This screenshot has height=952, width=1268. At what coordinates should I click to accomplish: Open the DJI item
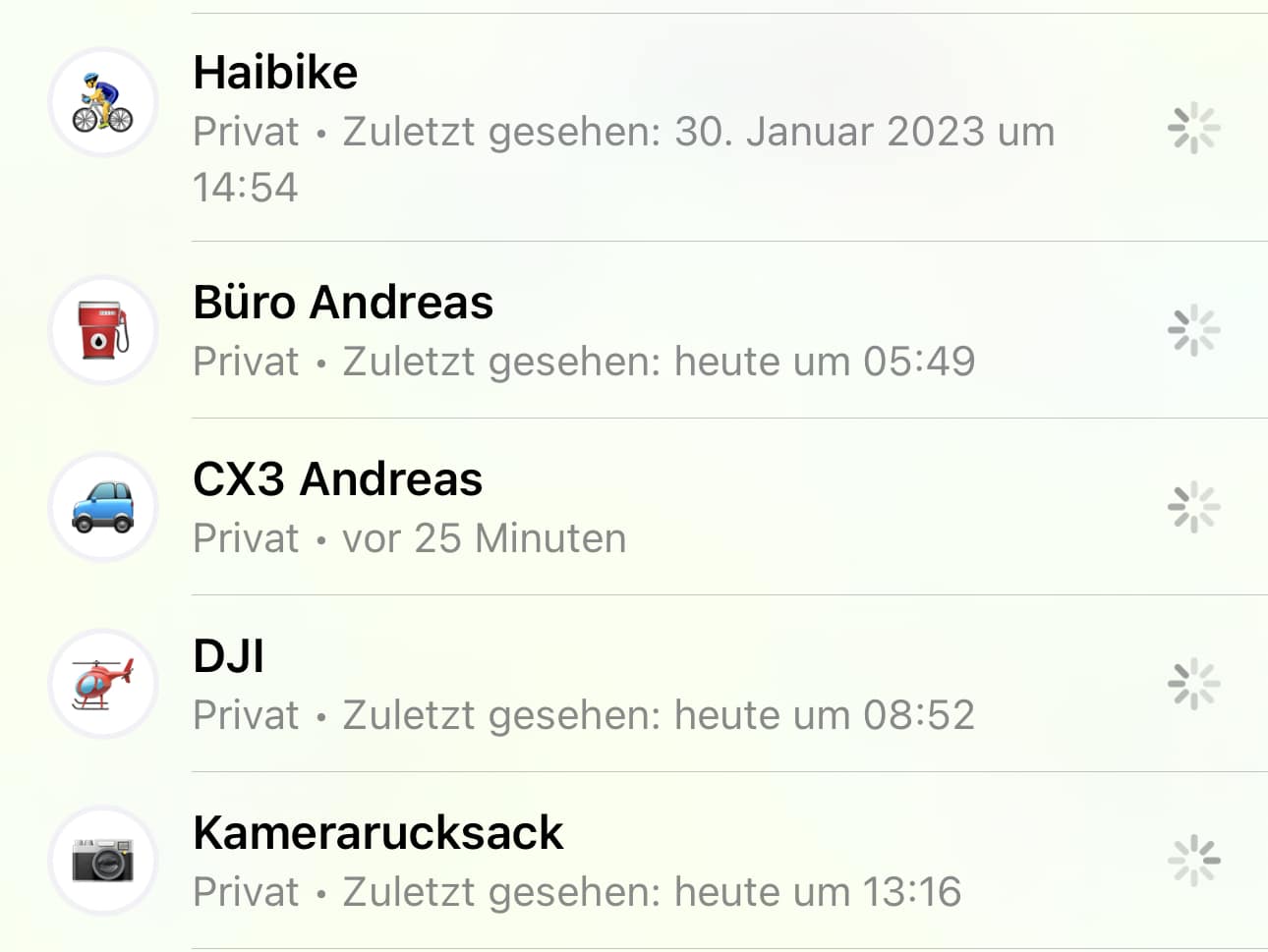(584, 684)
